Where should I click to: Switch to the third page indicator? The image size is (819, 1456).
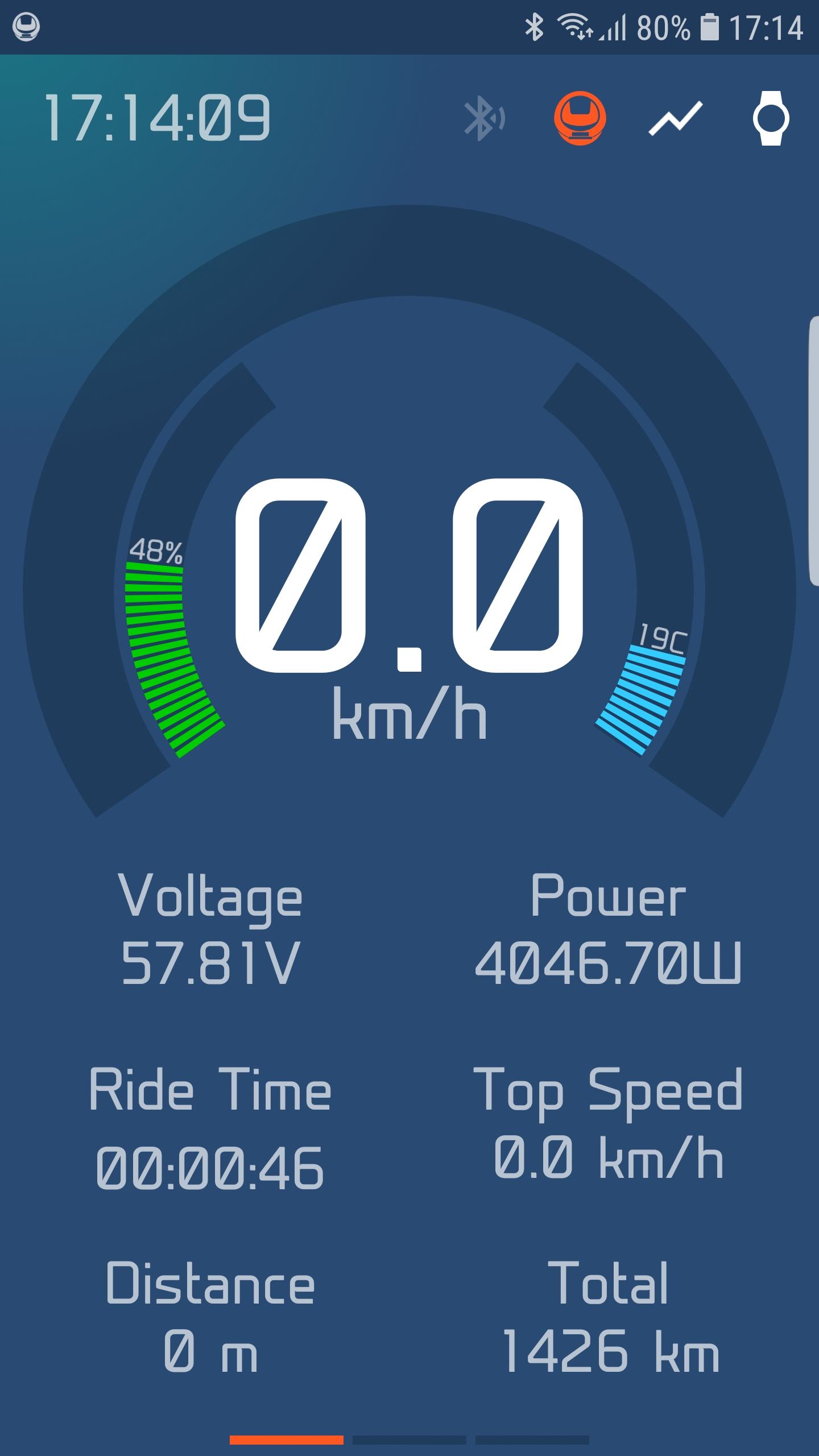(x=532, y=1440)
